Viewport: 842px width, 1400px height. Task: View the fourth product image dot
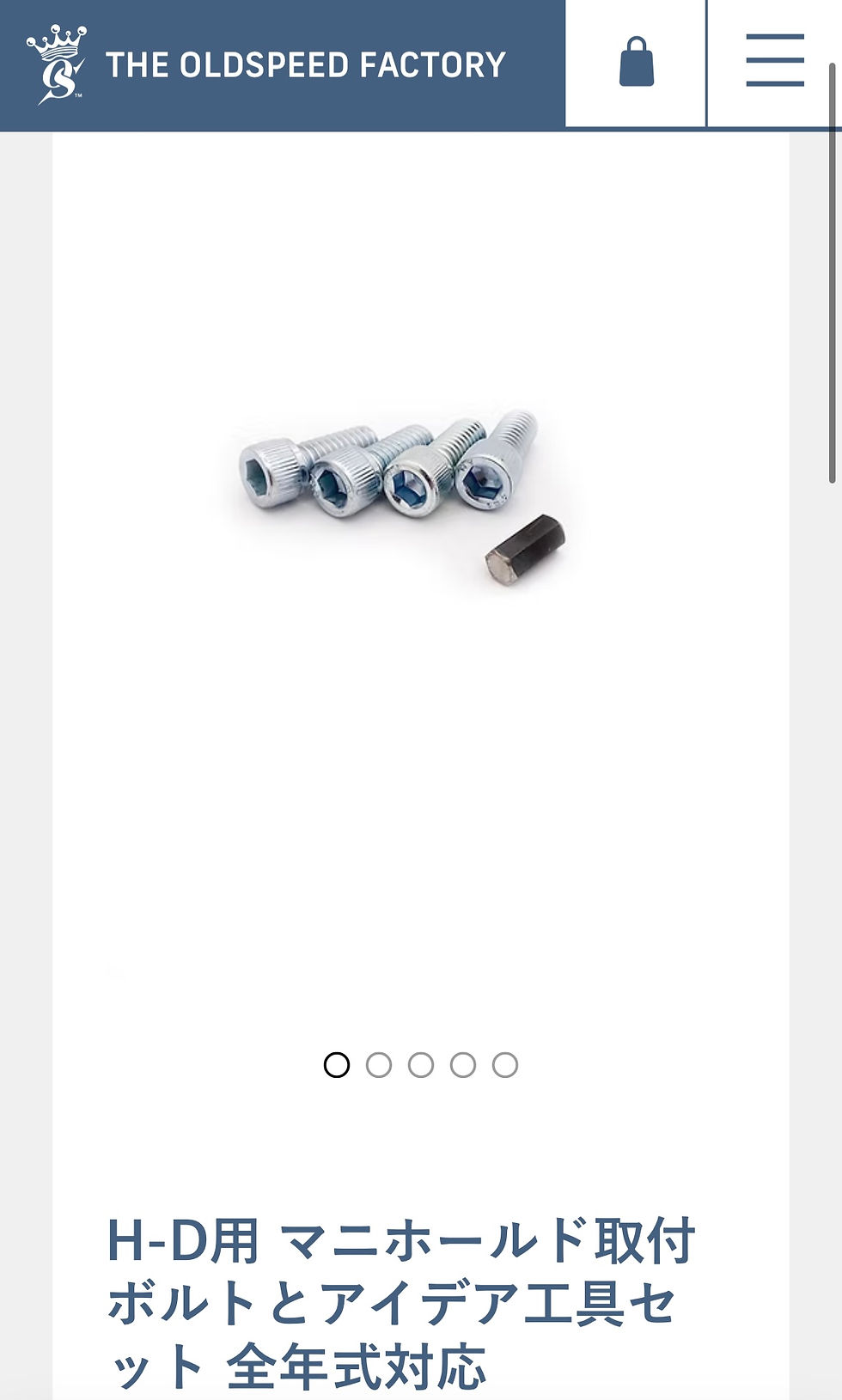pos(463,1065)
